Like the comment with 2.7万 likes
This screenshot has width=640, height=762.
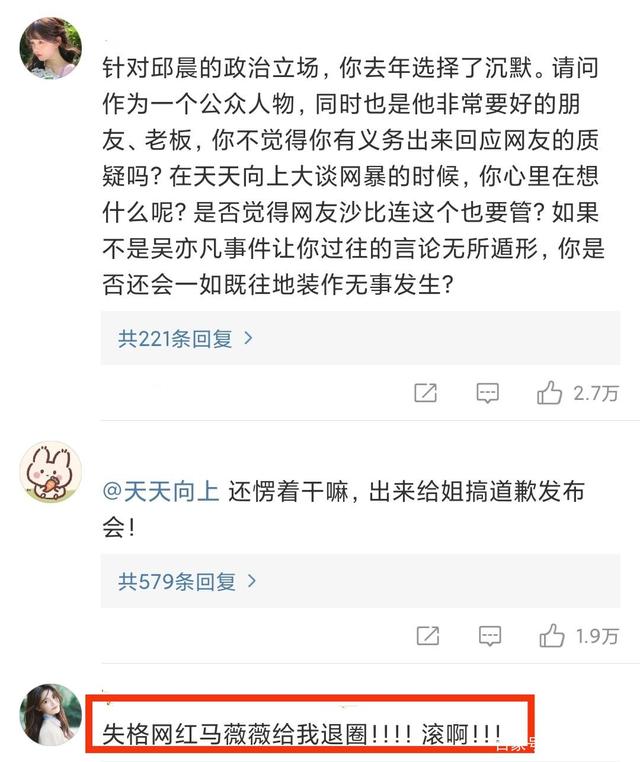pyautogui.click(x=550, y=393)
